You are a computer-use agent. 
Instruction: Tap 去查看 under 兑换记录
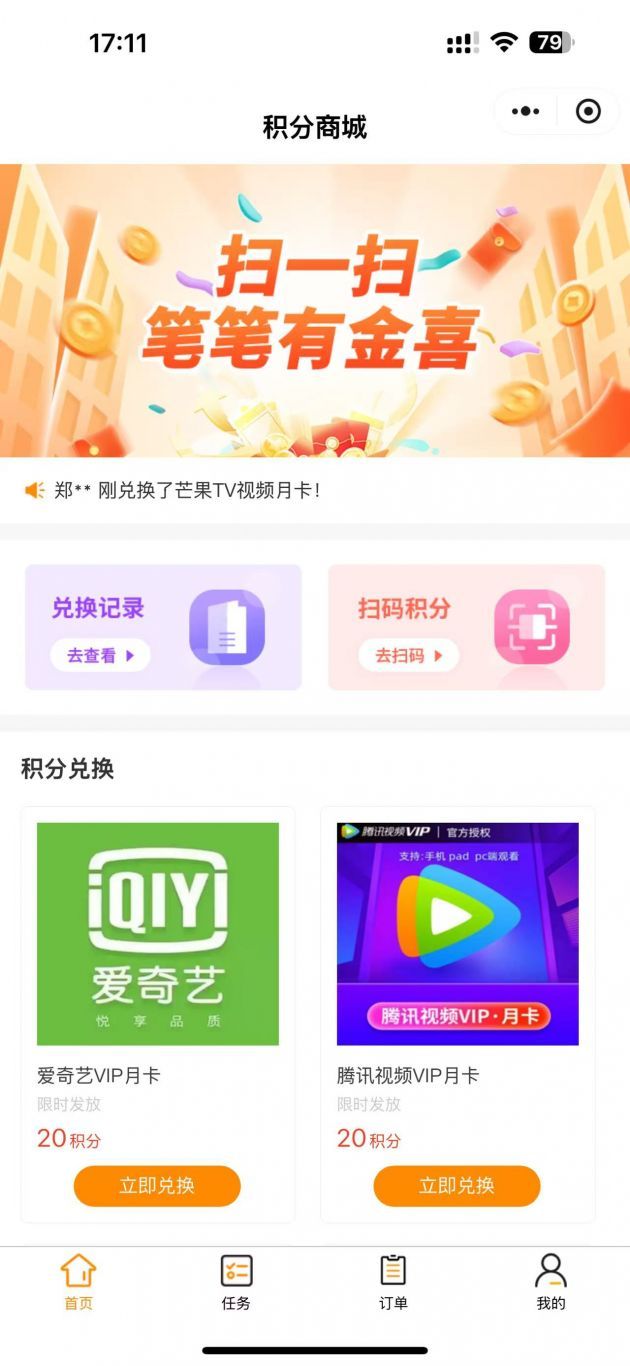tap(100, 656)
